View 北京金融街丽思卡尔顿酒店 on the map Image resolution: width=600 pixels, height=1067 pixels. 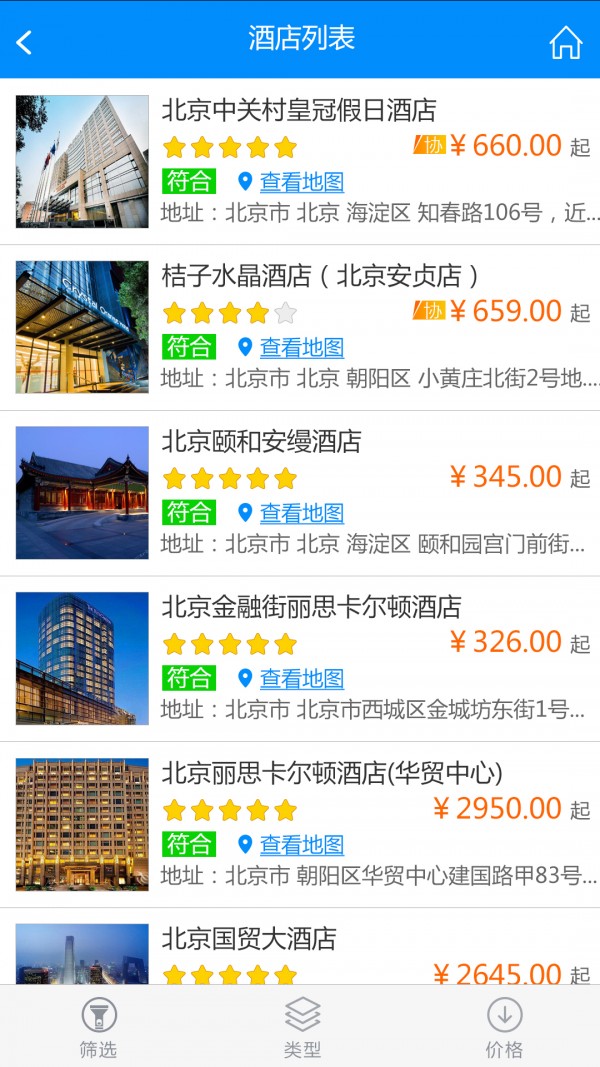[301, 680]
